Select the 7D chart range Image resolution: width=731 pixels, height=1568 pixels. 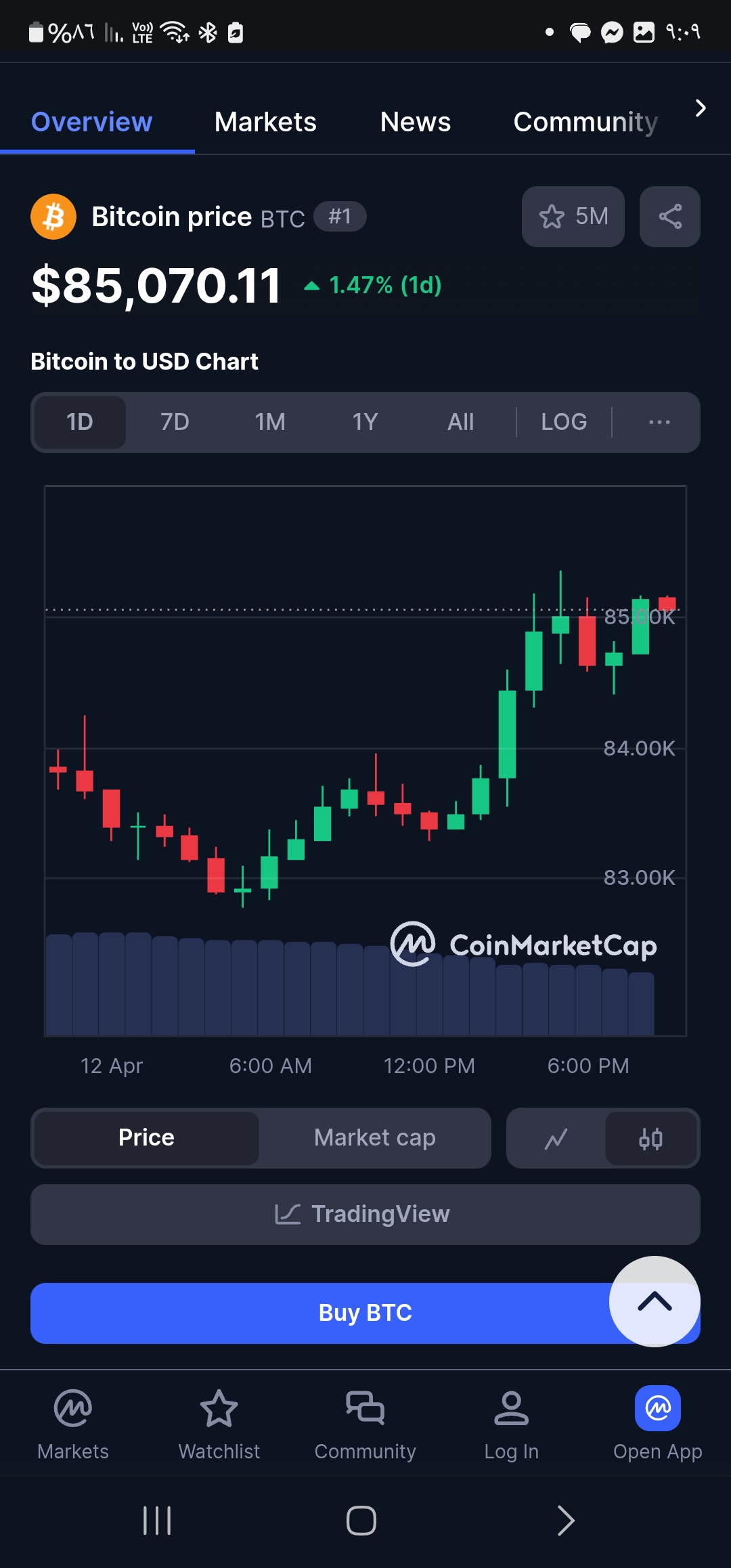175,422
